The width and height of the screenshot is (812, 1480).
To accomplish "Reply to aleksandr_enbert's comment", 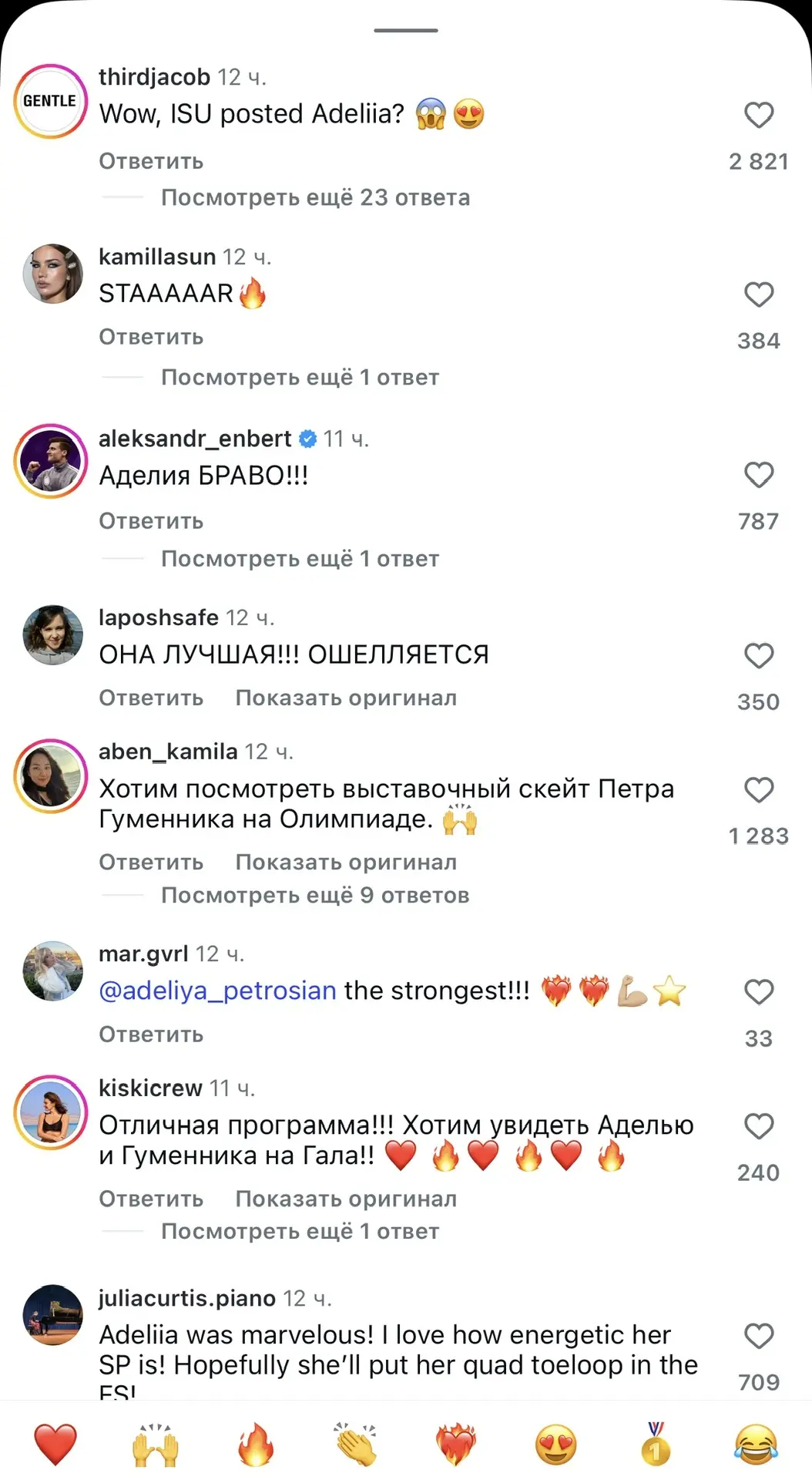I will click(x=151, y=521).
